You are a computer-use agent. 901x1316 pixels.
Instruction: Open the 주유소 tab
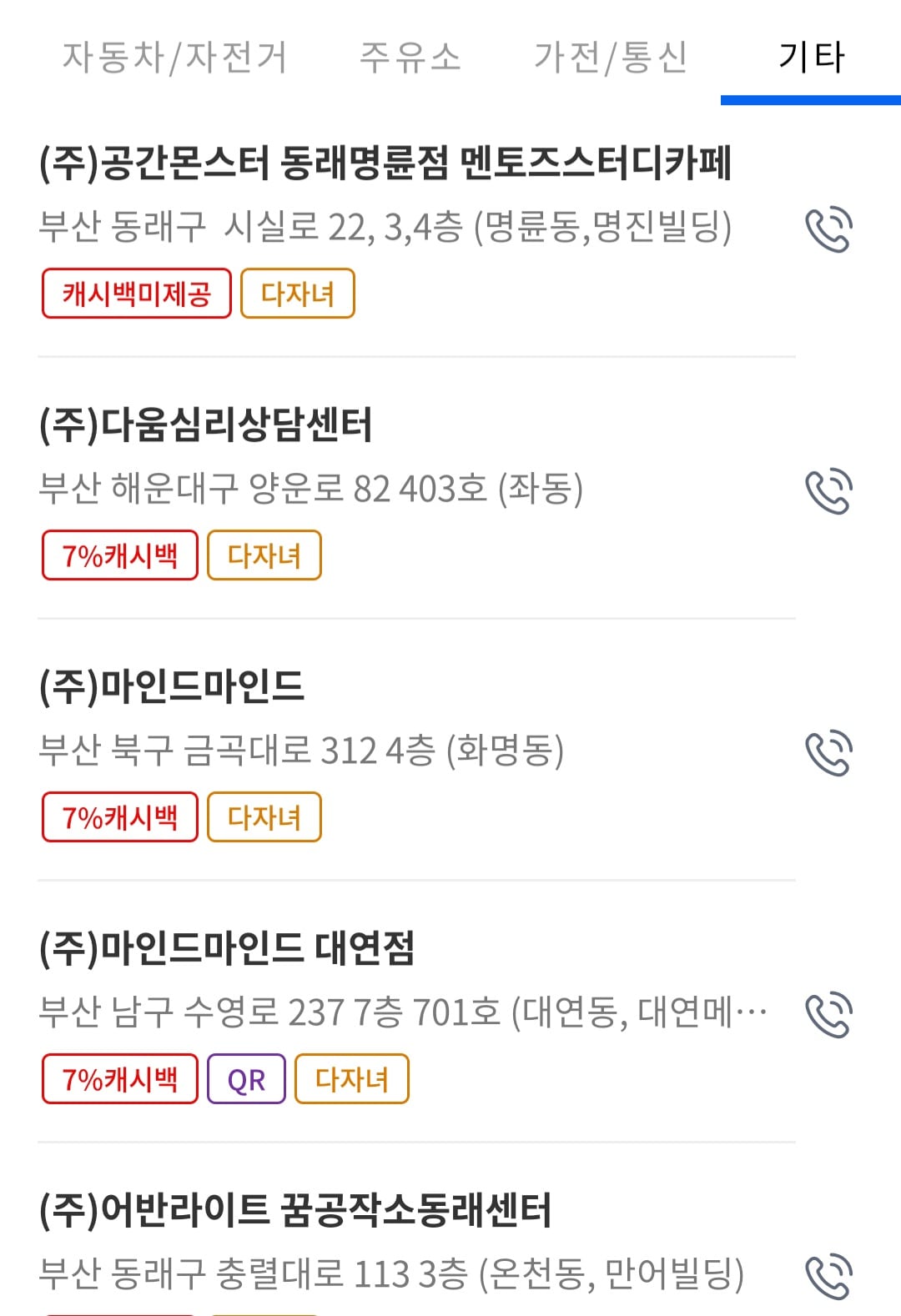pos(410,57)
